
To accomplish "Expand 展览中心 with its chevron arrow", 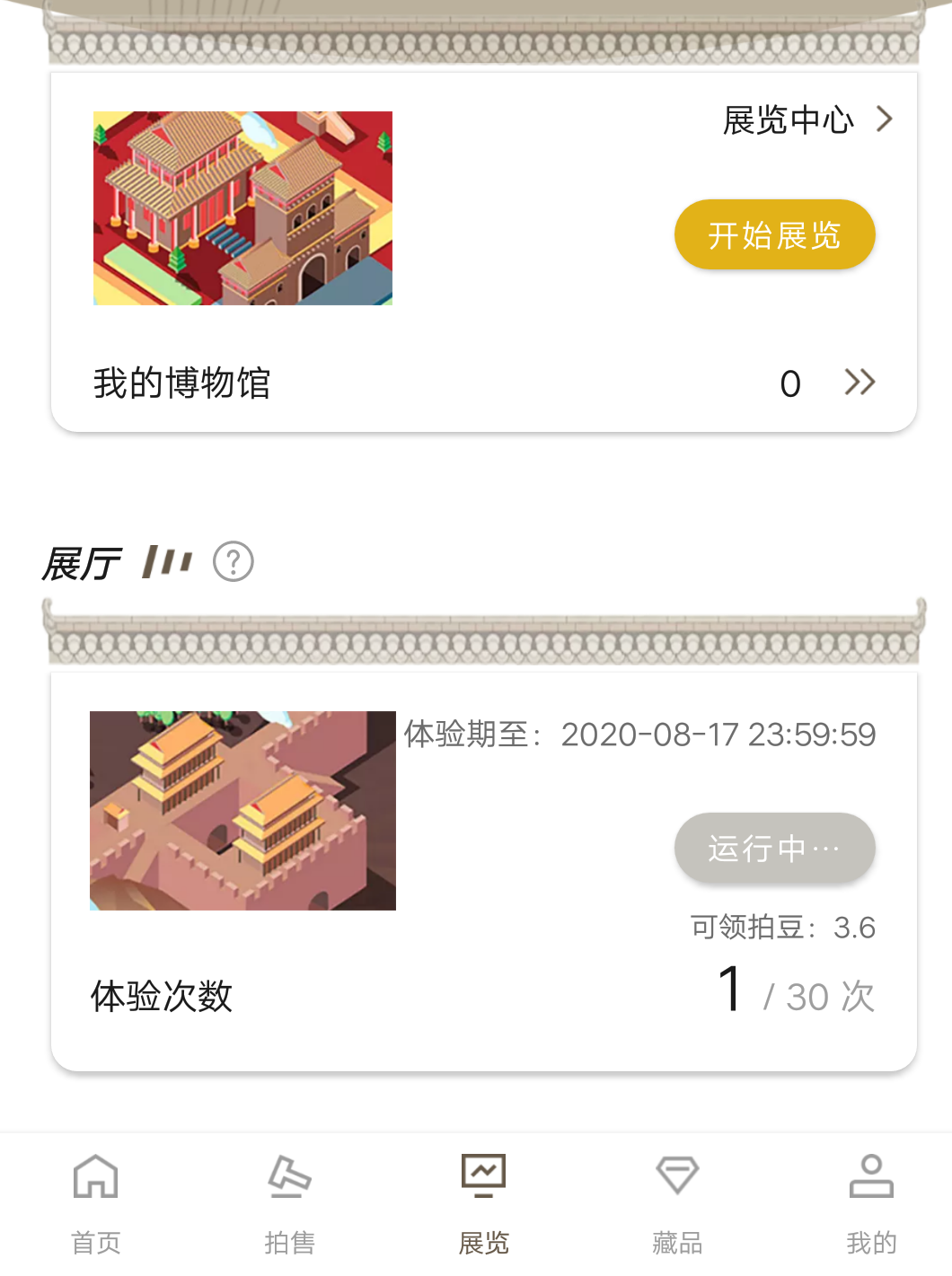I will pos(885,118).
